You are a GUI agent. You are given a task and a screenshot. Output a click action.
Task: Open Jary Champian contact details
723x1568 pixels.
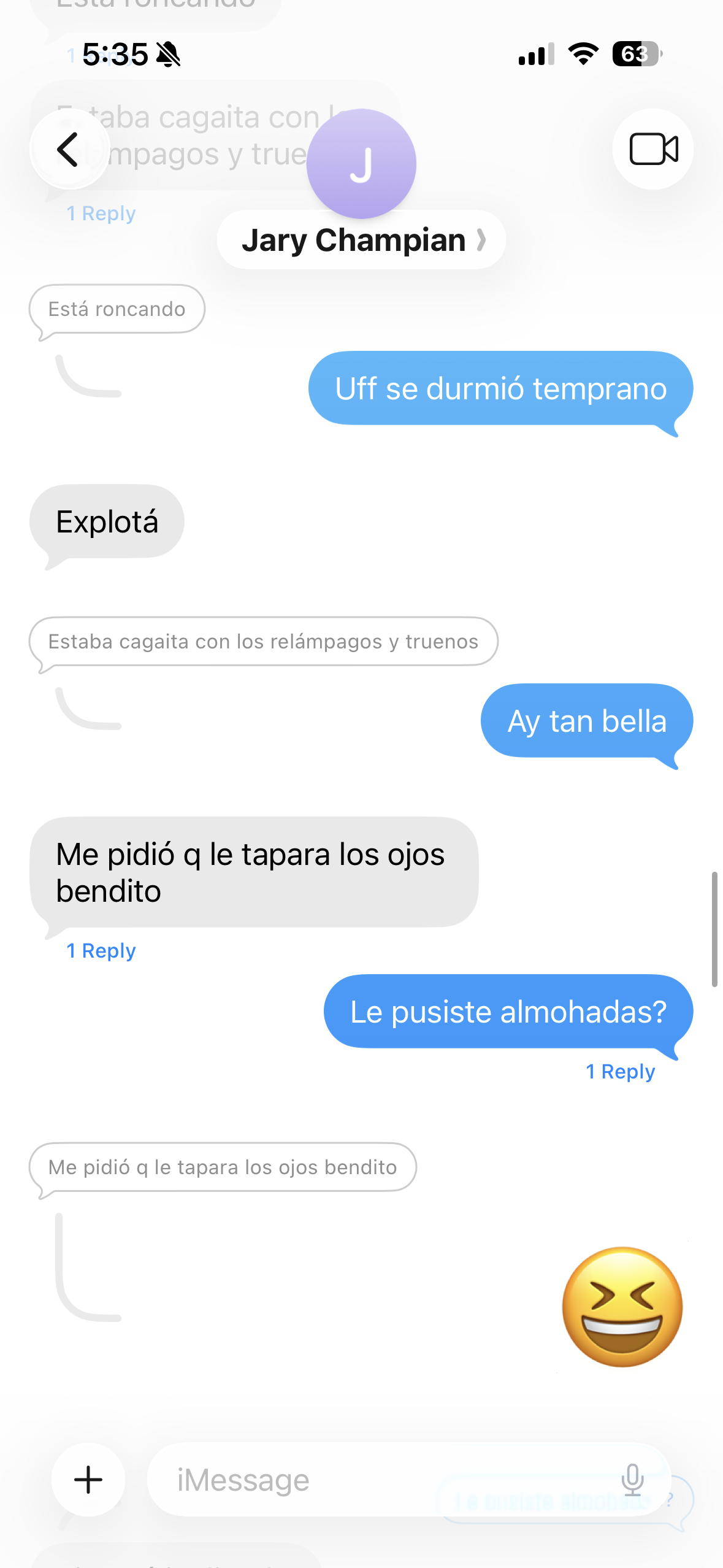tap(361, 240)
